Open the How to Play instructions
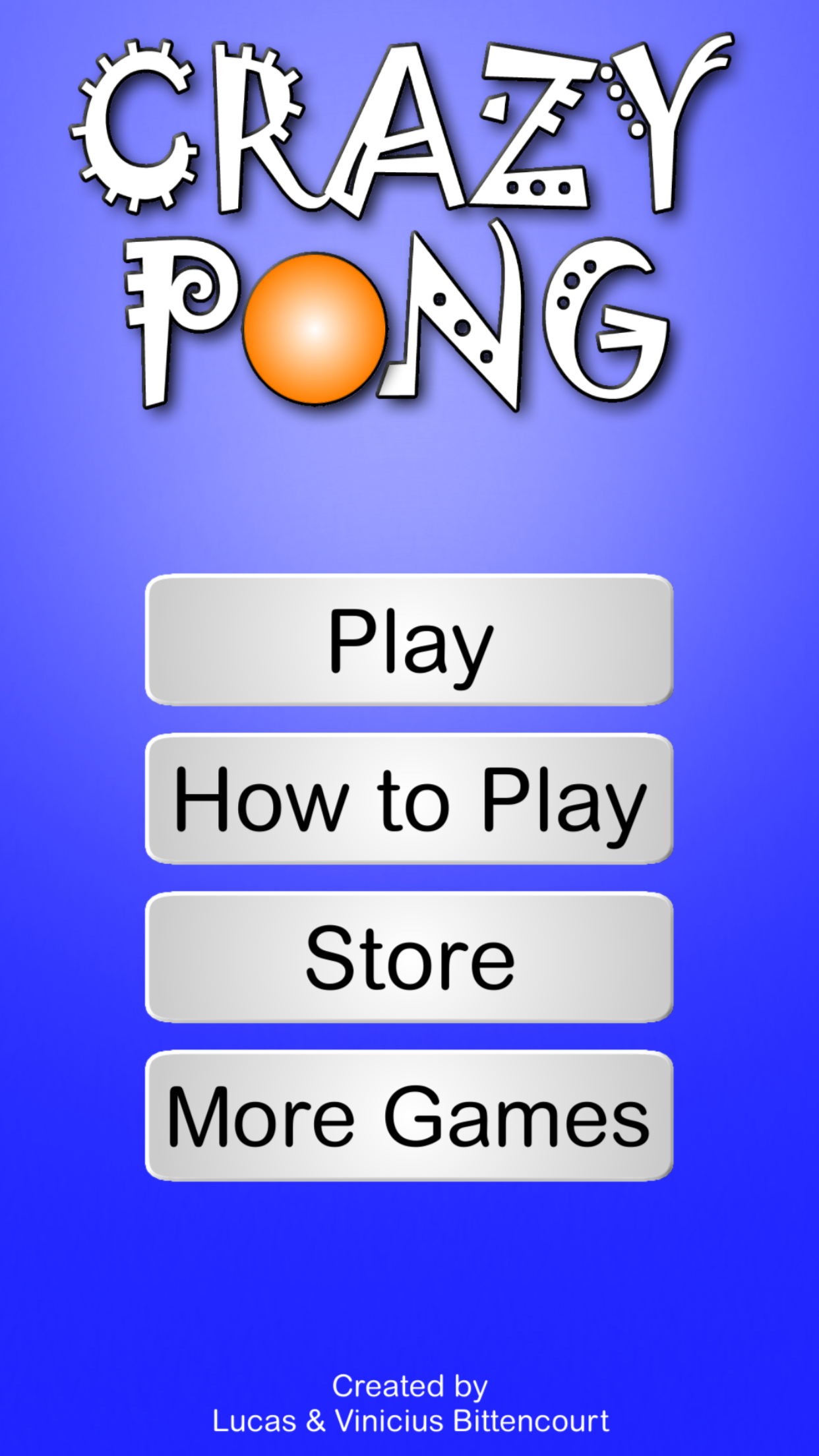 tap(409, 799)
